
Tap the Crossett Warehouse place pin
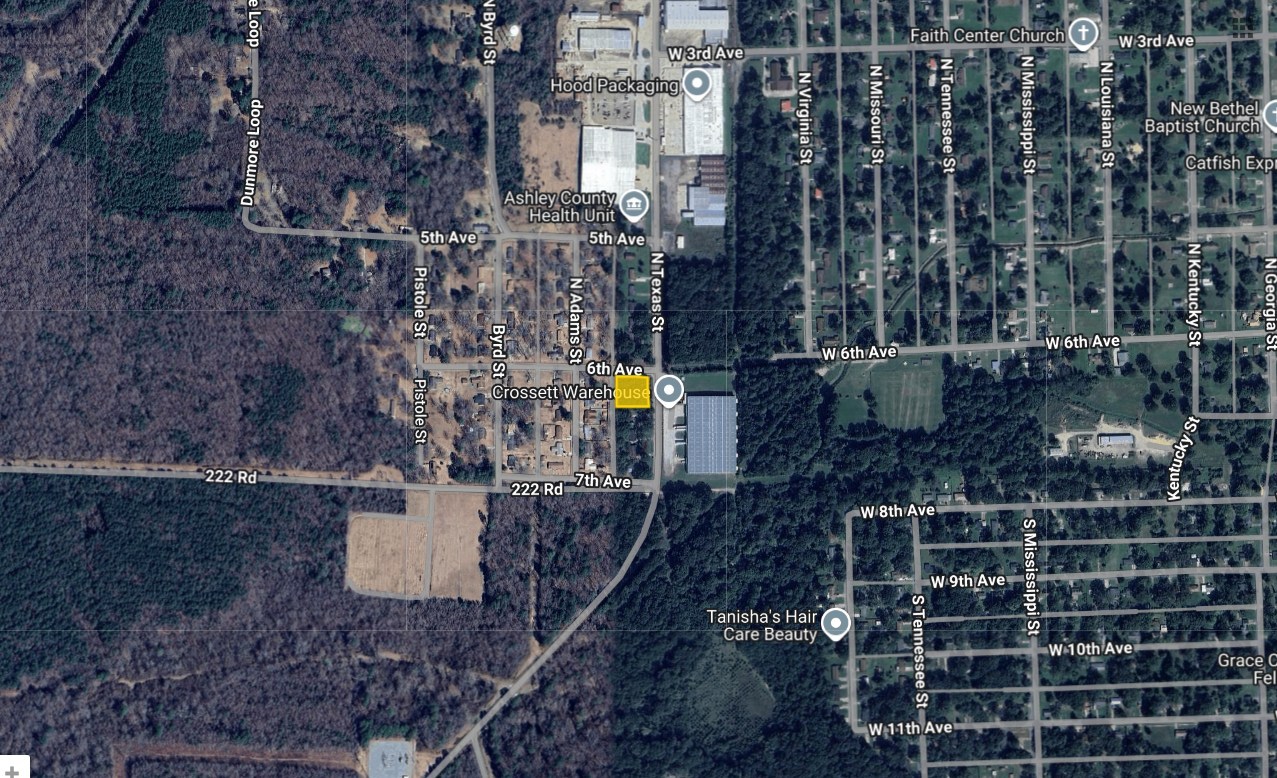click(668, 390)
